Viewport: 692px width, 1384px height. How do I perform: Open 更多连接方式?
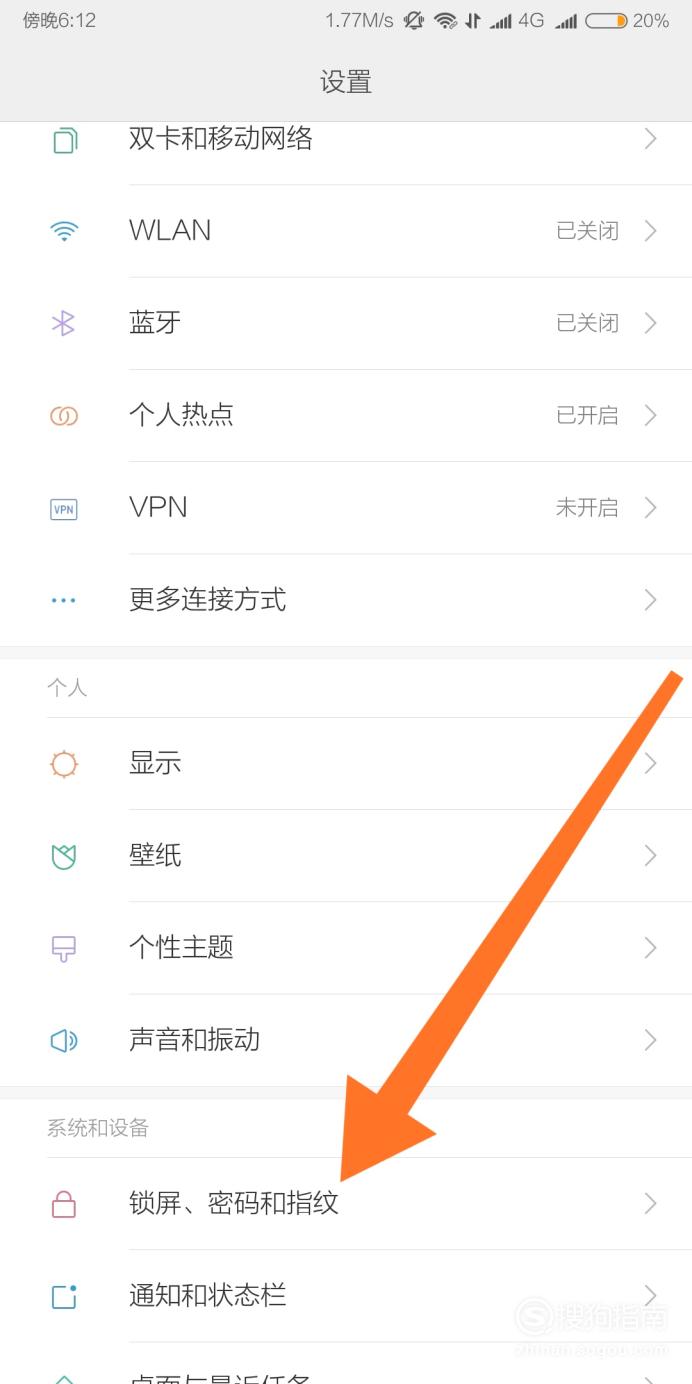pos(346,600)
